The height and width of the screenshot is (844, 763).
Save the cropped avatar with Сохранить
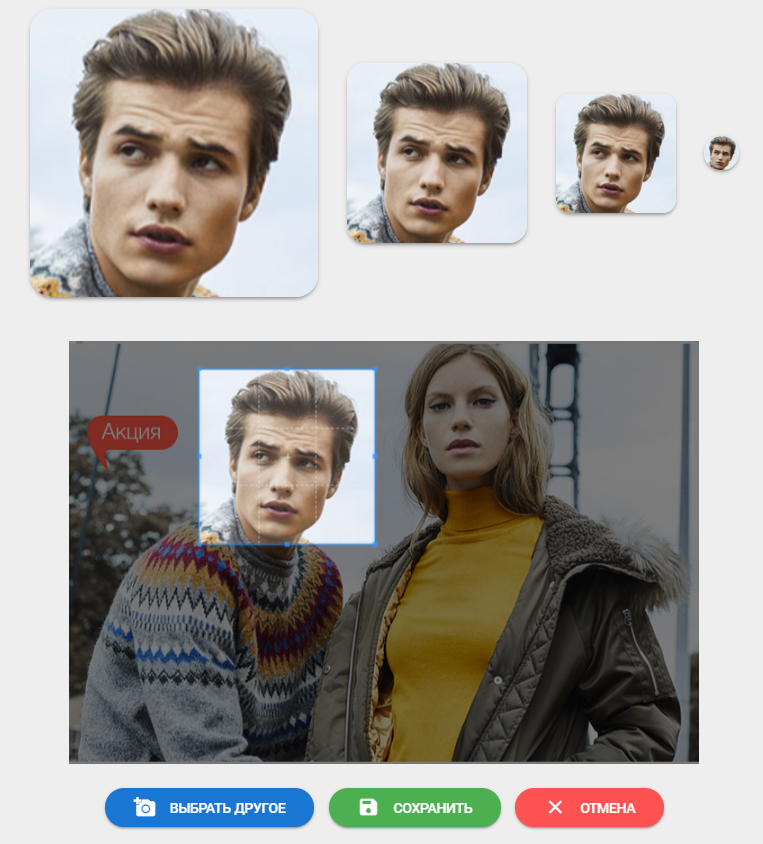(x=415, y=808)
